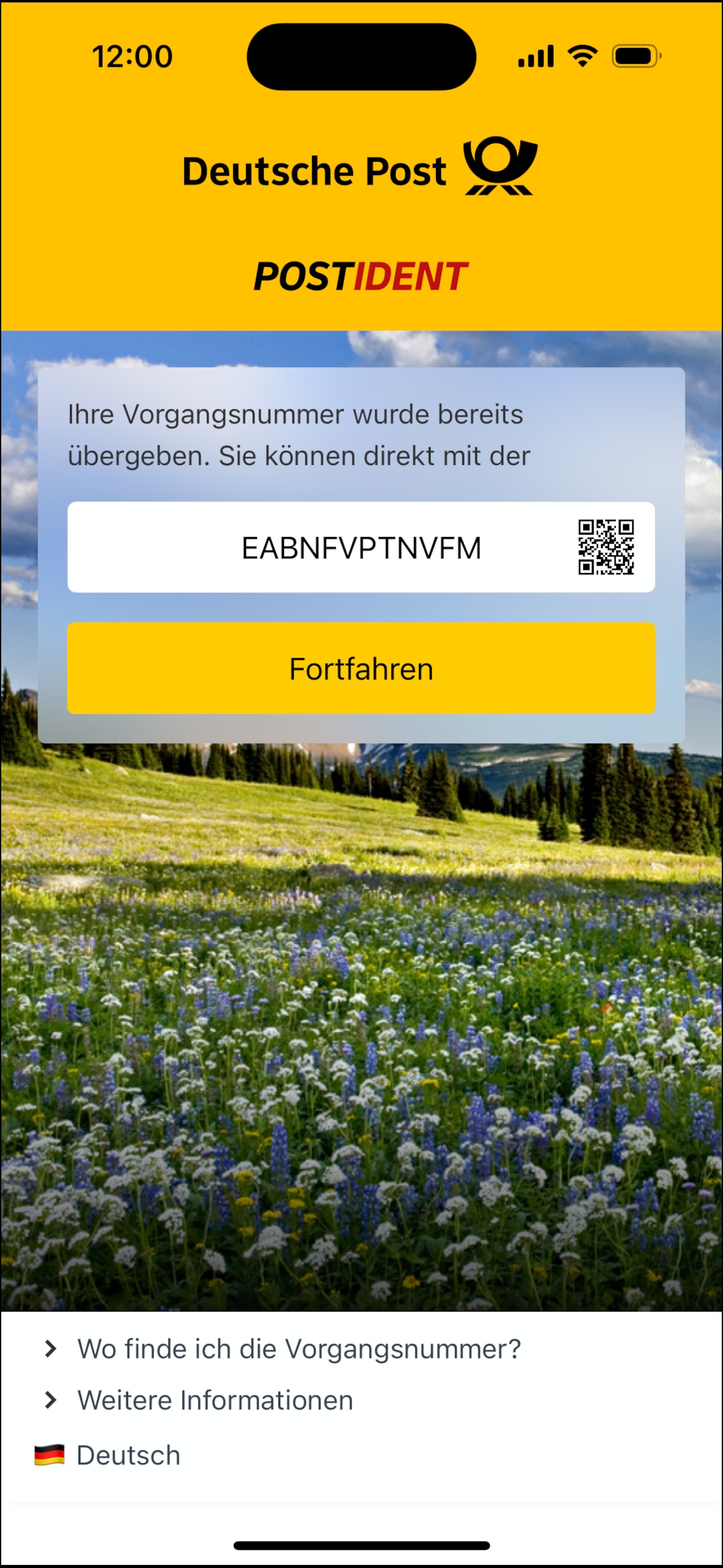This screenshot has width=723, height=1568.
Task: Tap the Fortfahren button
Action: point(361,668)
